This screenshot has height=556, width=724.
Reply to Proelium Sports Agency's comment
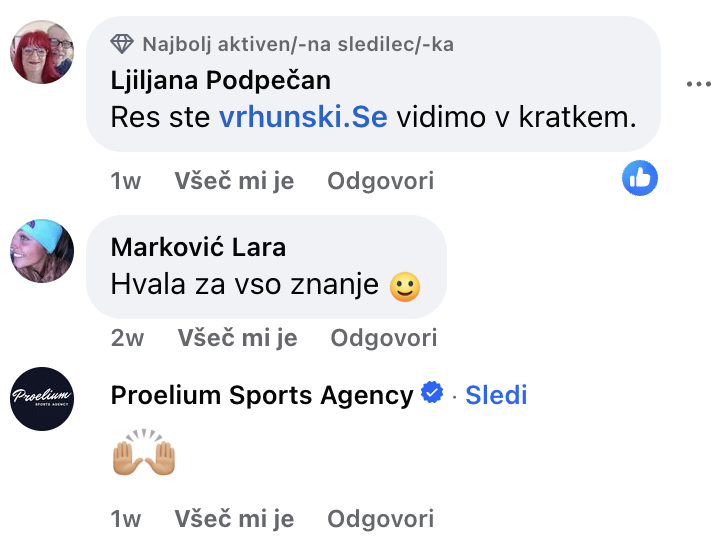click(x=380, y=518)
